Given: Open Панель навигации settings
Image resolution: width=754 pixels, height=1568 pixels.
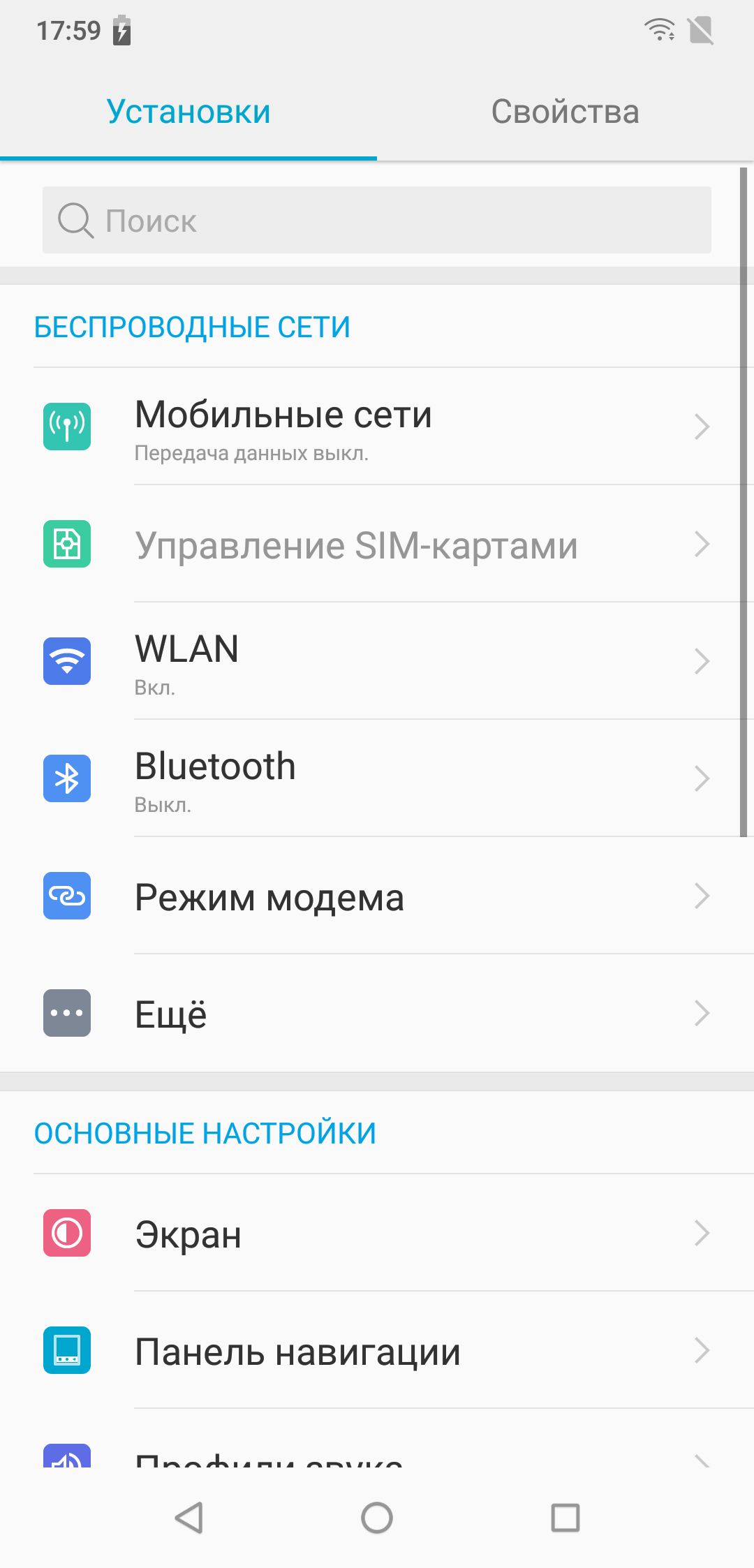Looking at the screenshot, I should coord(377,1351).
